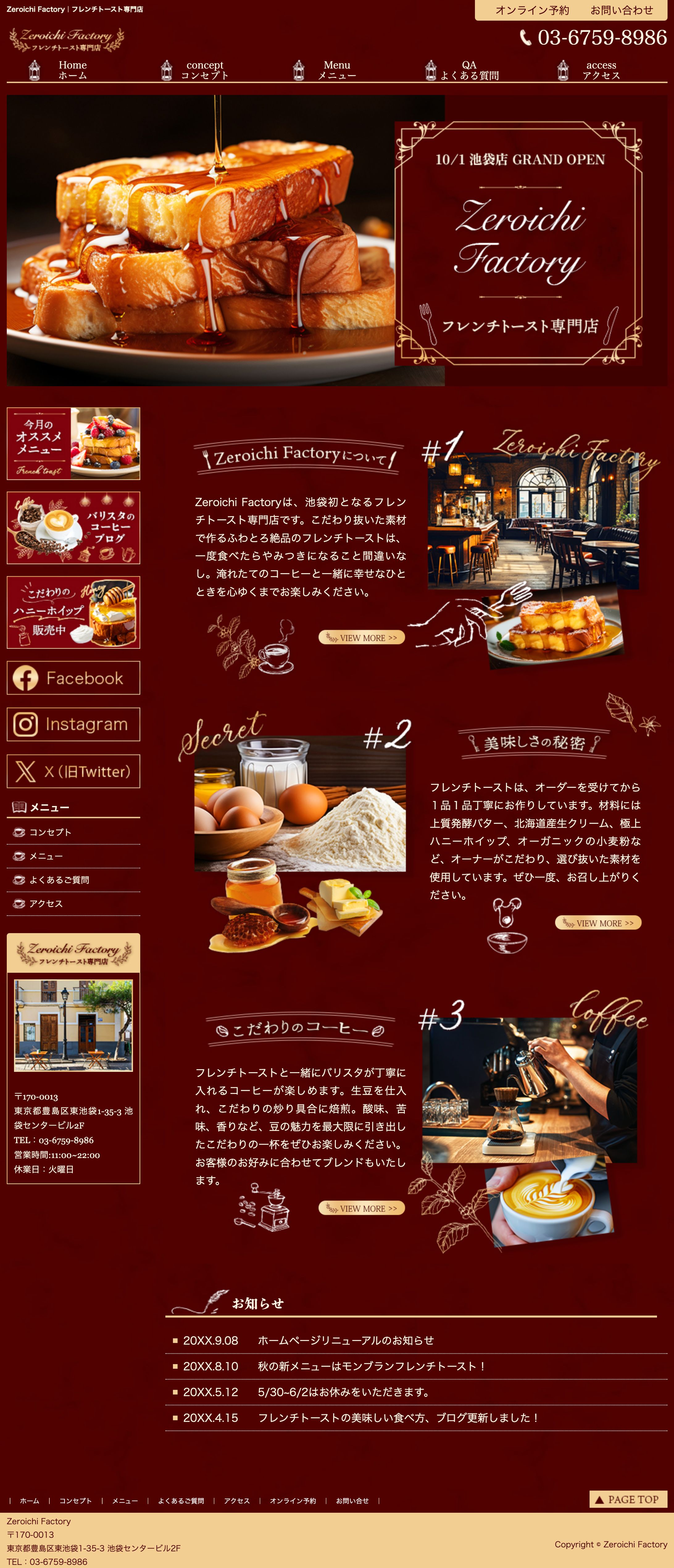Open the オンライン予約 link in the header
This screenshot has width=674, height=1568.
(x=531, y=10)
